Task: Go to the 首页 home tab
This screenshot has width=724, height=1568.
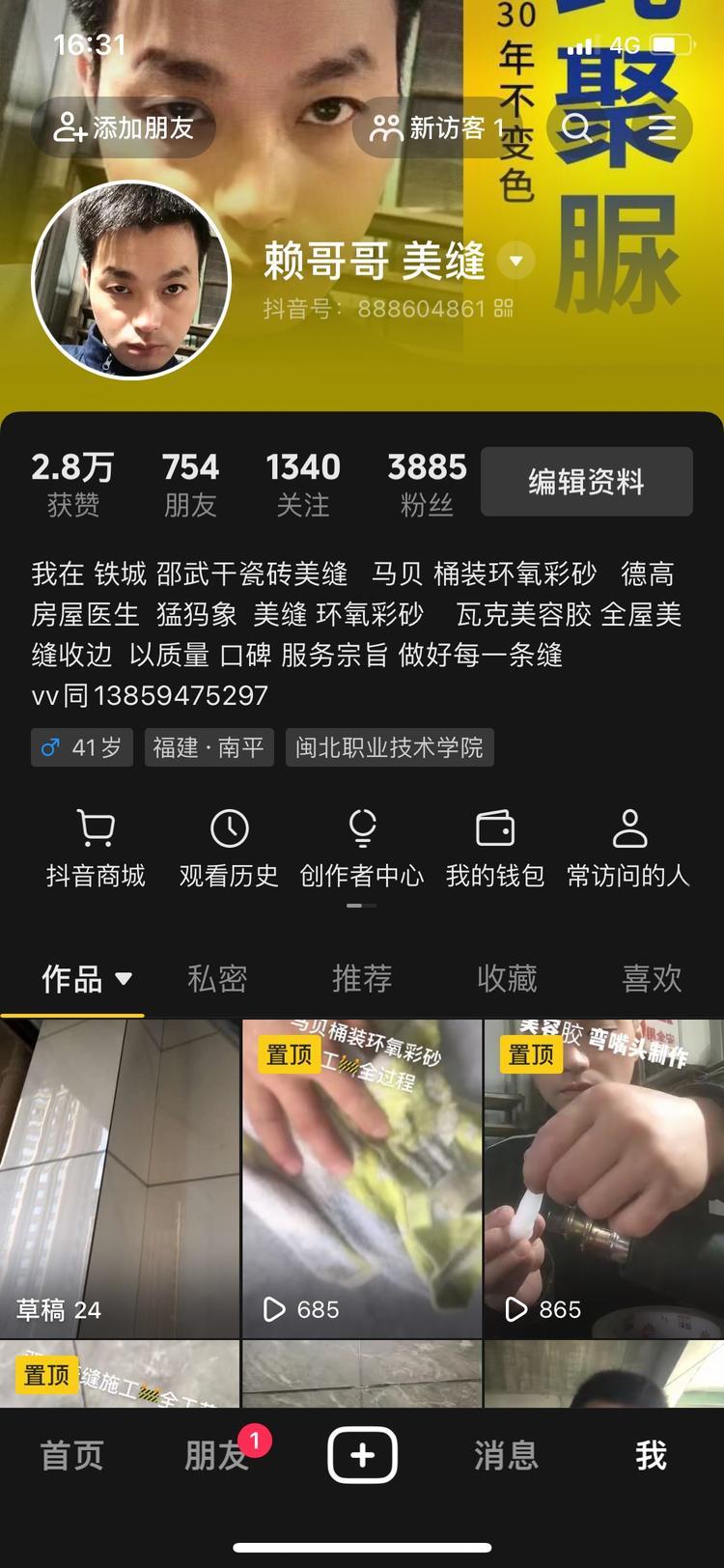Action: (x=71, y=1455)
